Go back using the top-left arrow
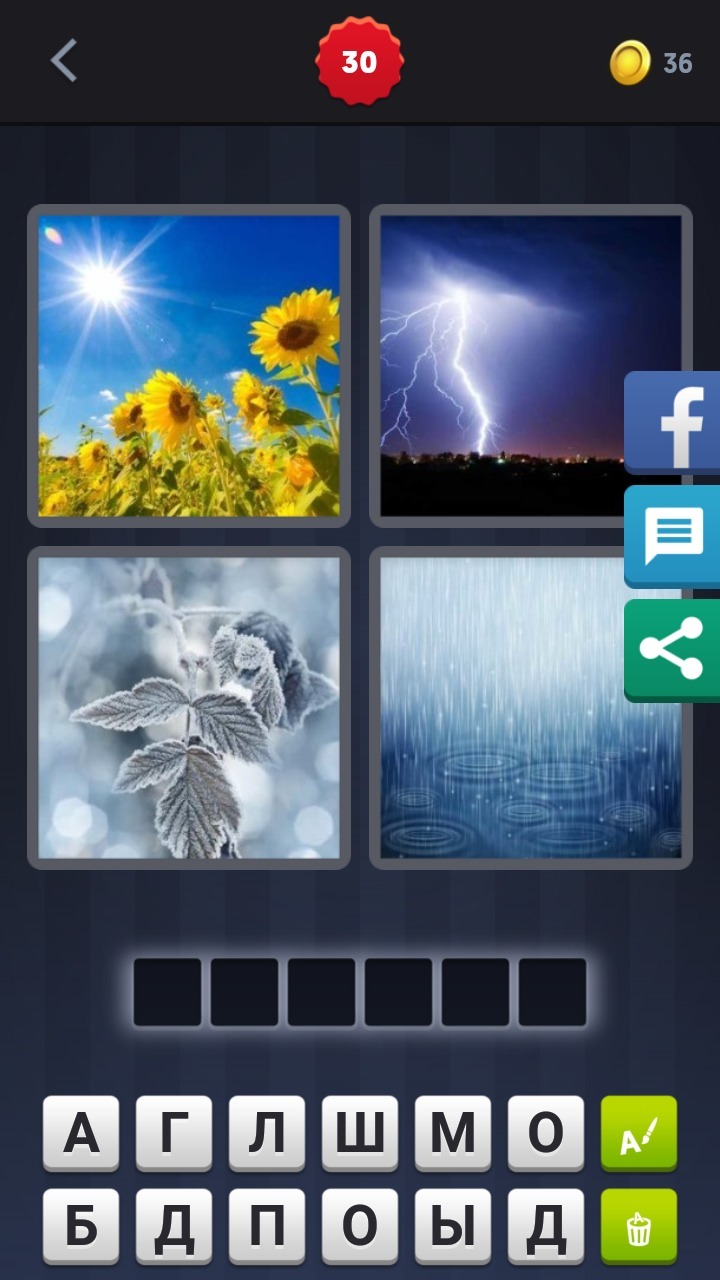This screenshot has width=720, height=1280. tap(64, 62)
